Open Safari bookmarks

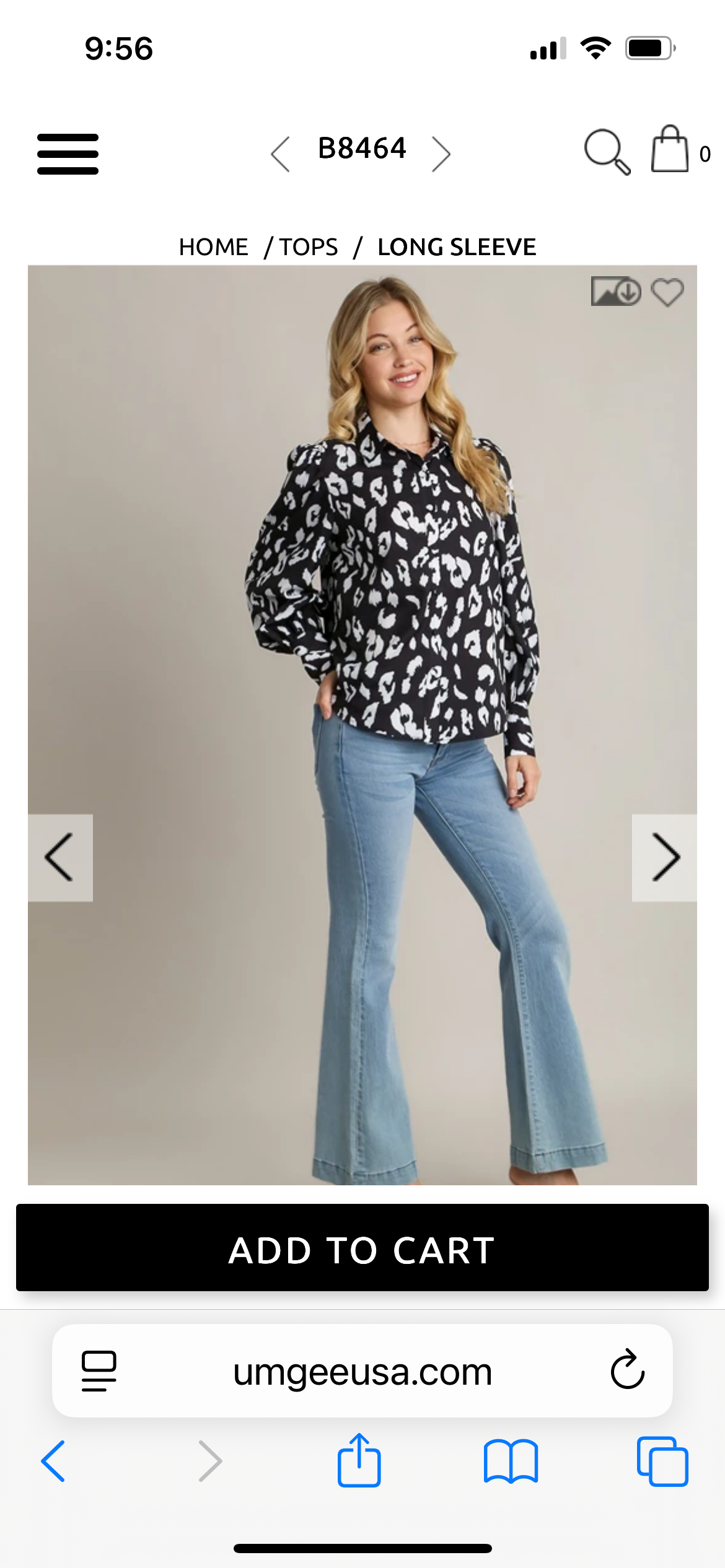coord(511,1461)
